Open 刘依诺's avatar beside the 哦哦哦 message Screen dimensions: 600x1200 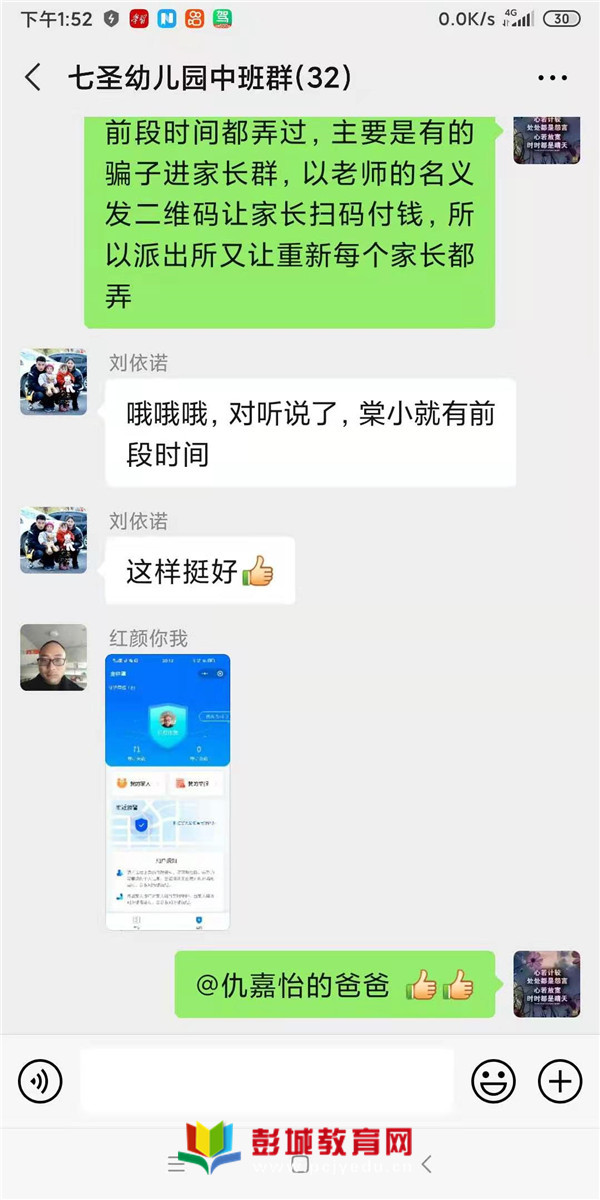coord(53,382)
